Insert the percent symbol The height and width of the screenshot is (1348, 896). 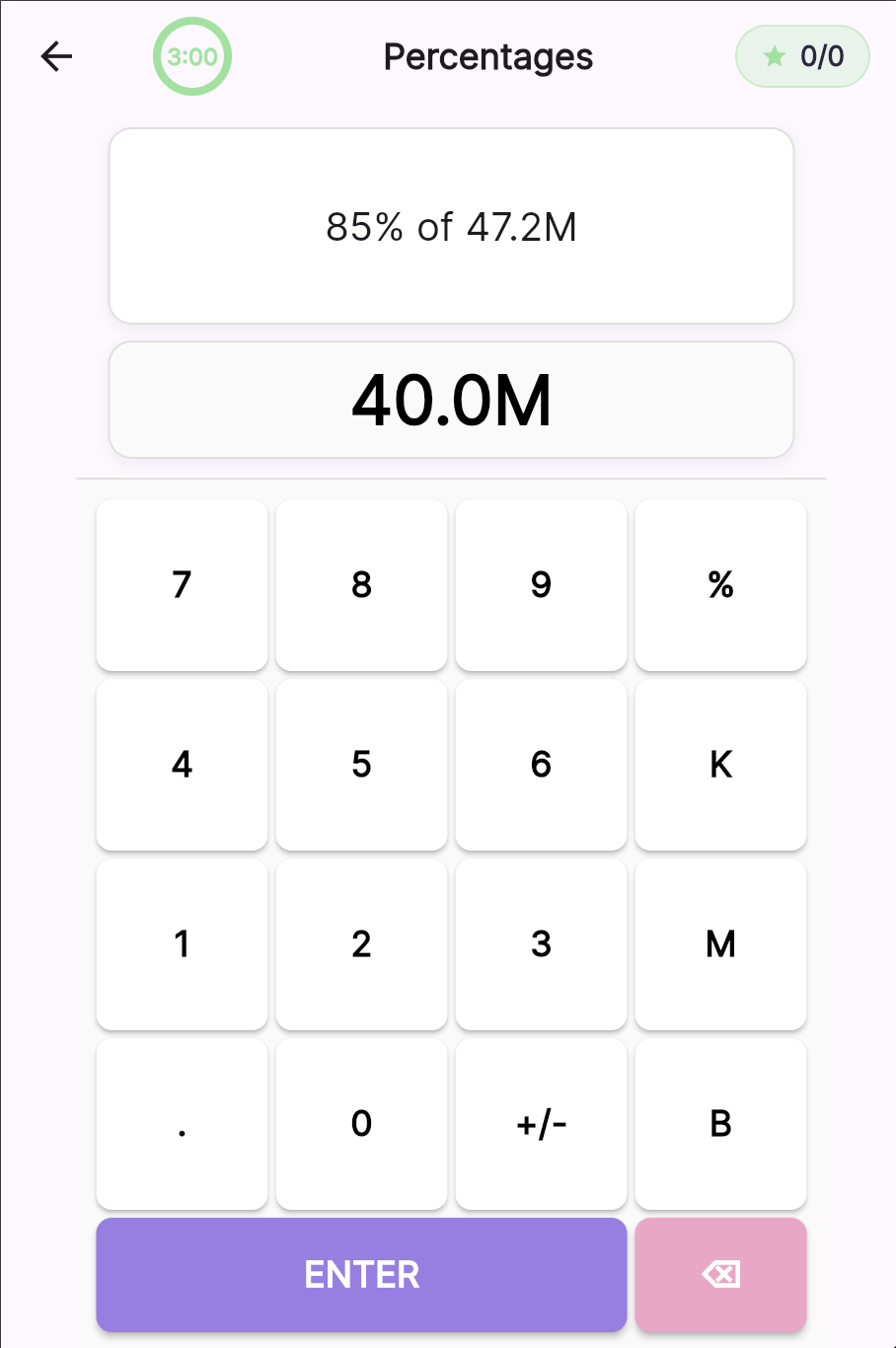point(720,585)
